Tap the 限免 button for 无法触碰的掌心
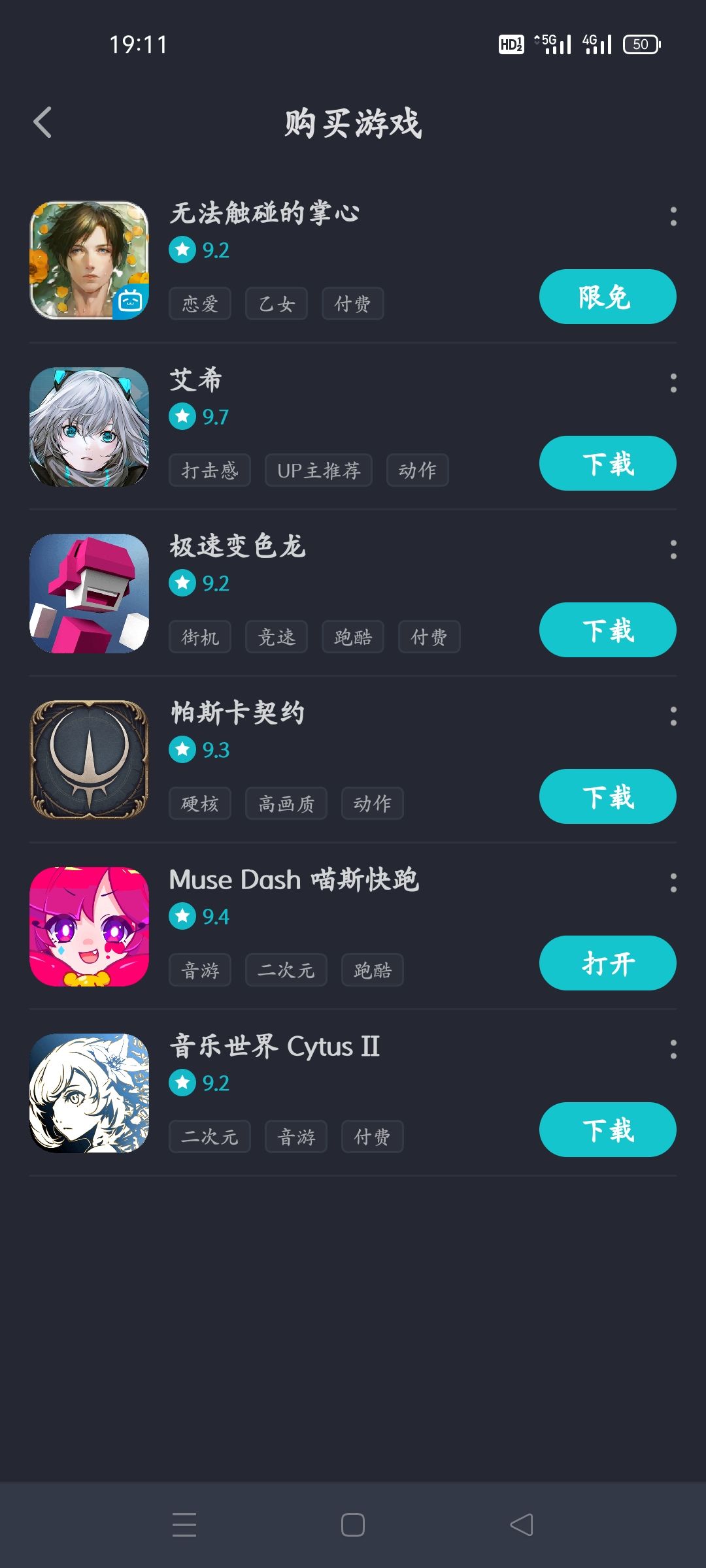Image resolution: width=706 pixels, height=1568 pixels. point(607,297)
